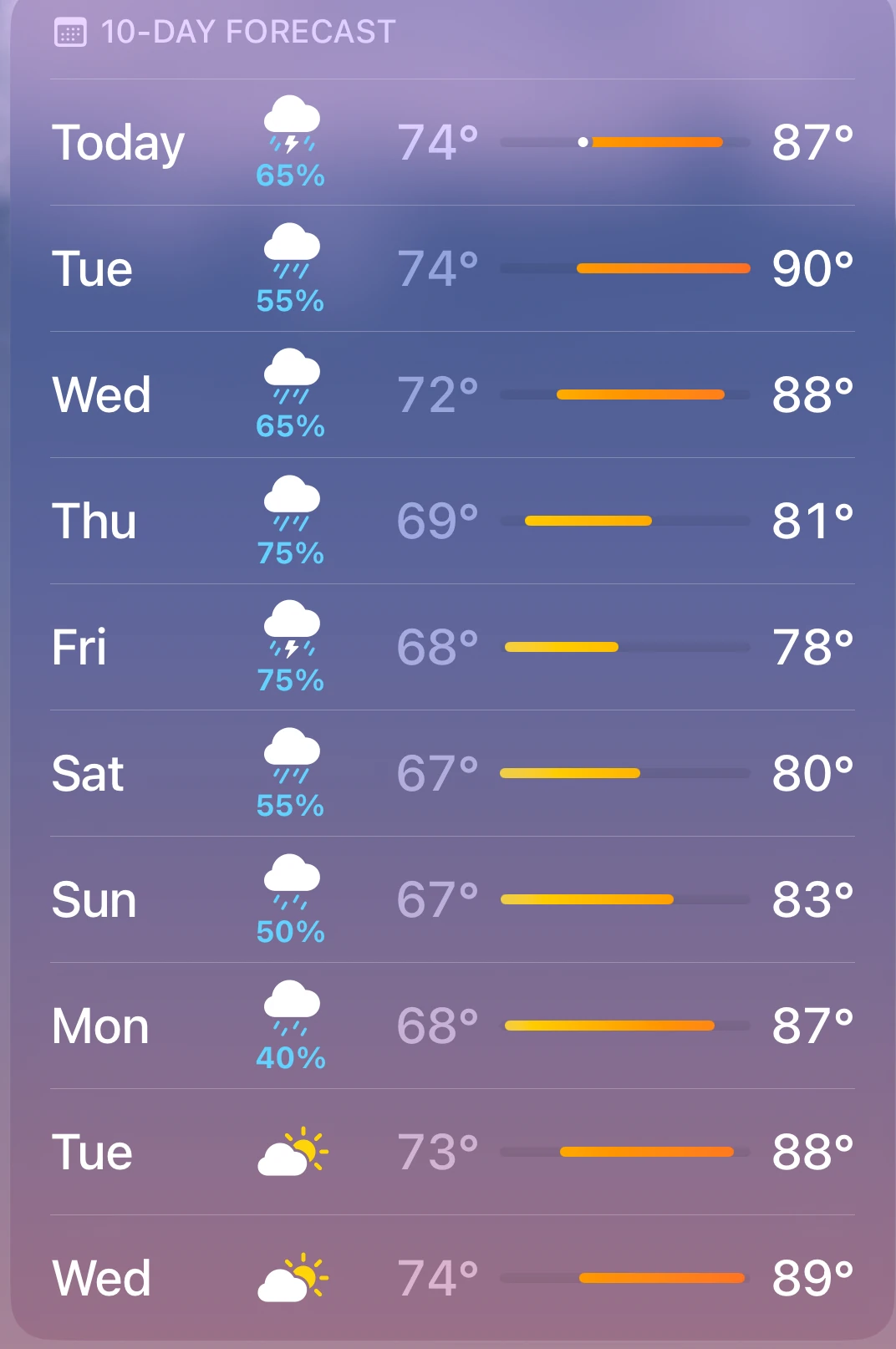Image resolution: width=896 pixels, height=1349 pixels.
Task: Open Fri thunderstorm forecast
Action: 451,647
